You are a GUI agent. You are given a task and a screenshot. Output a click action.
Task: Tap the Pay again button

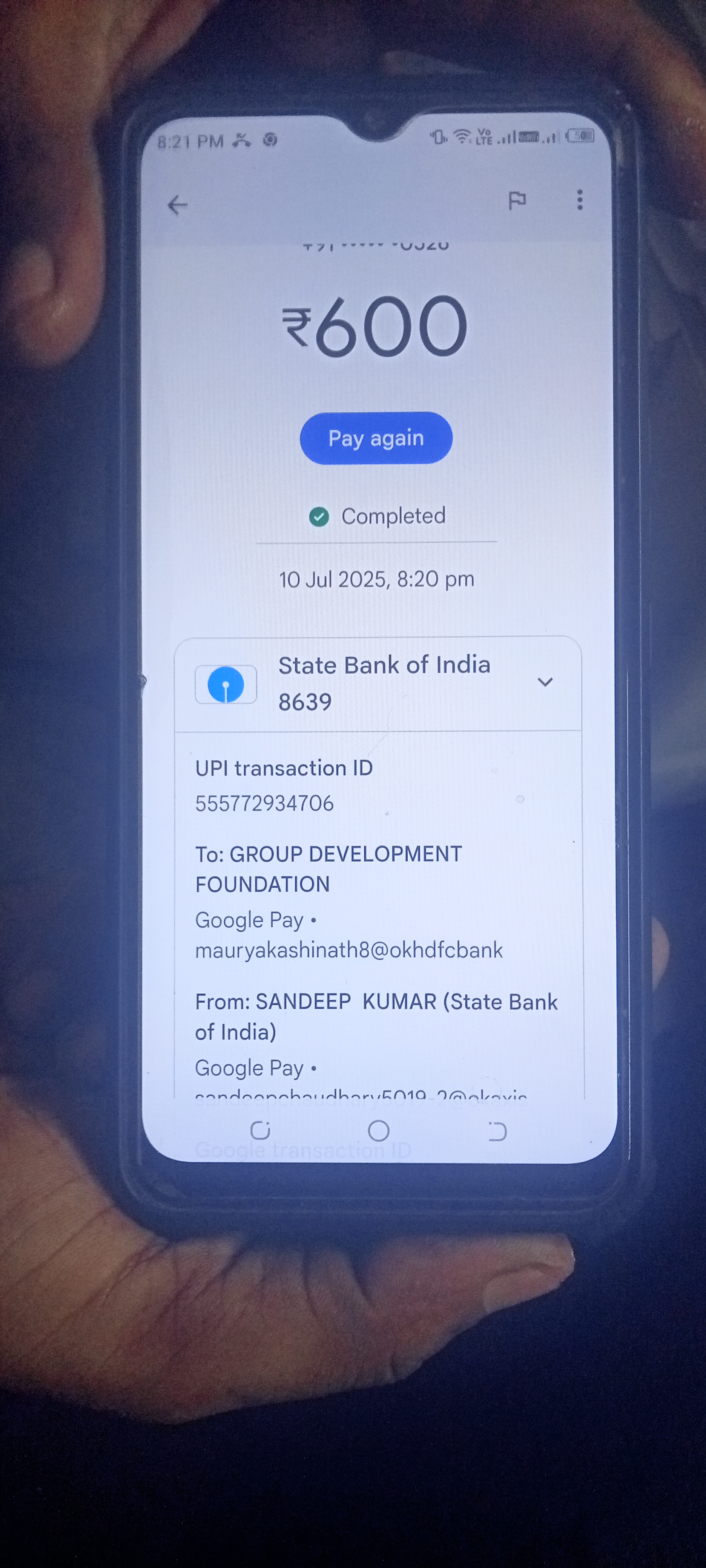[x=376, y=438]
